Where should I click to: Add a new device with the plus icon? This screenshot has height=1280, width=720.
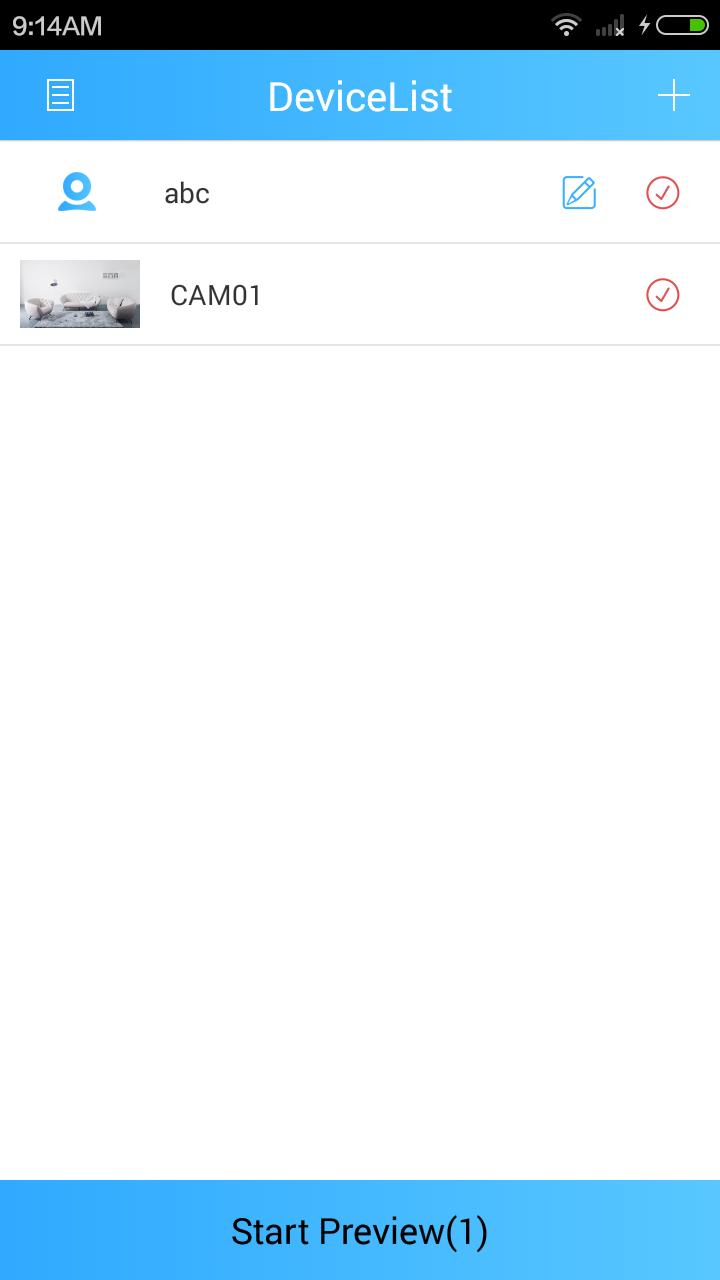[673, 95]
